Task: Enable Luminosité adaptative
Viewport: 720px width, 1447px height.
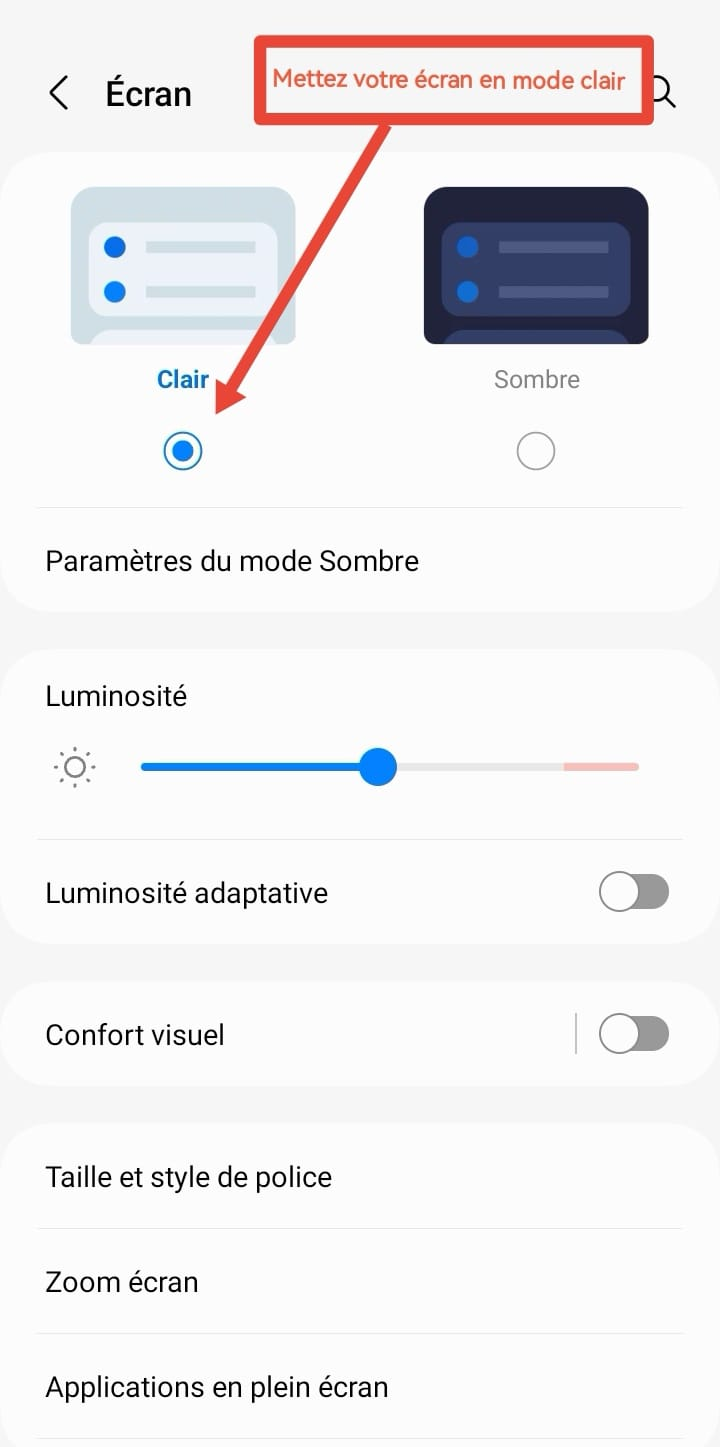Action: [633, 892]
